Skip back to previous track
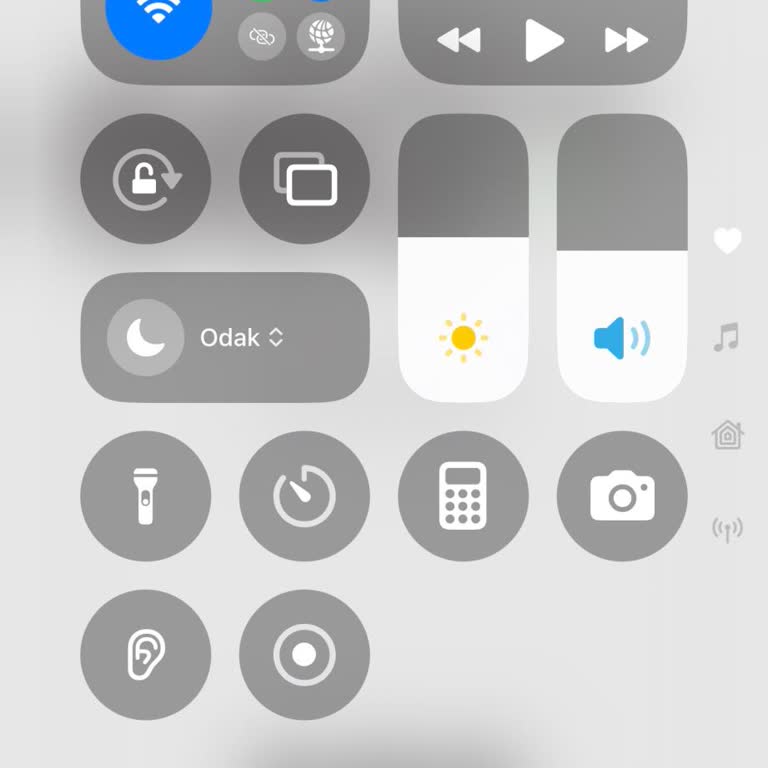The height and width of the screenshot is (768, 768). [x=459, y=40]
